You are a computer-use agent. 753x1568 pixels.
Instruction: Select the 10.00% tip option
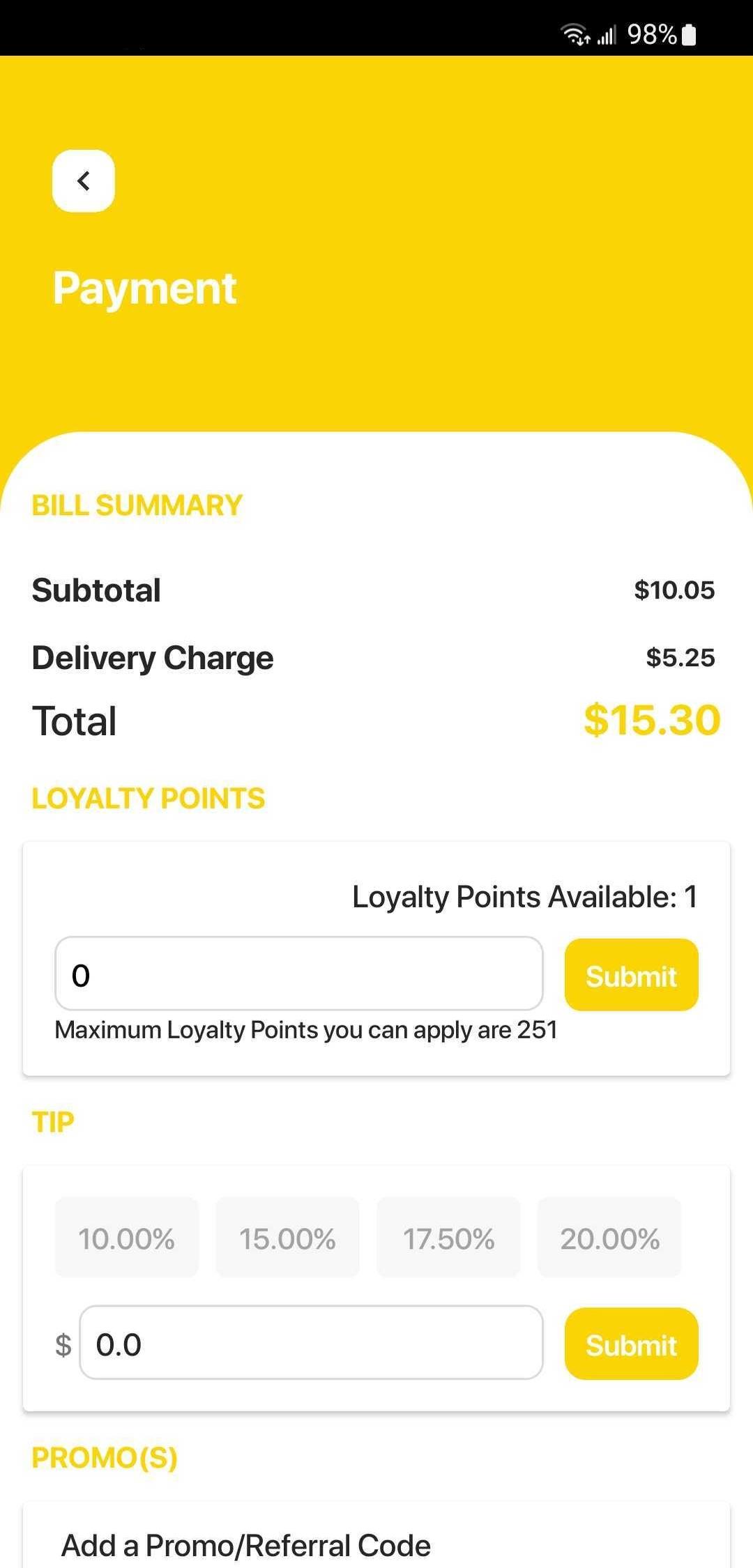[x=127, y=1238]
